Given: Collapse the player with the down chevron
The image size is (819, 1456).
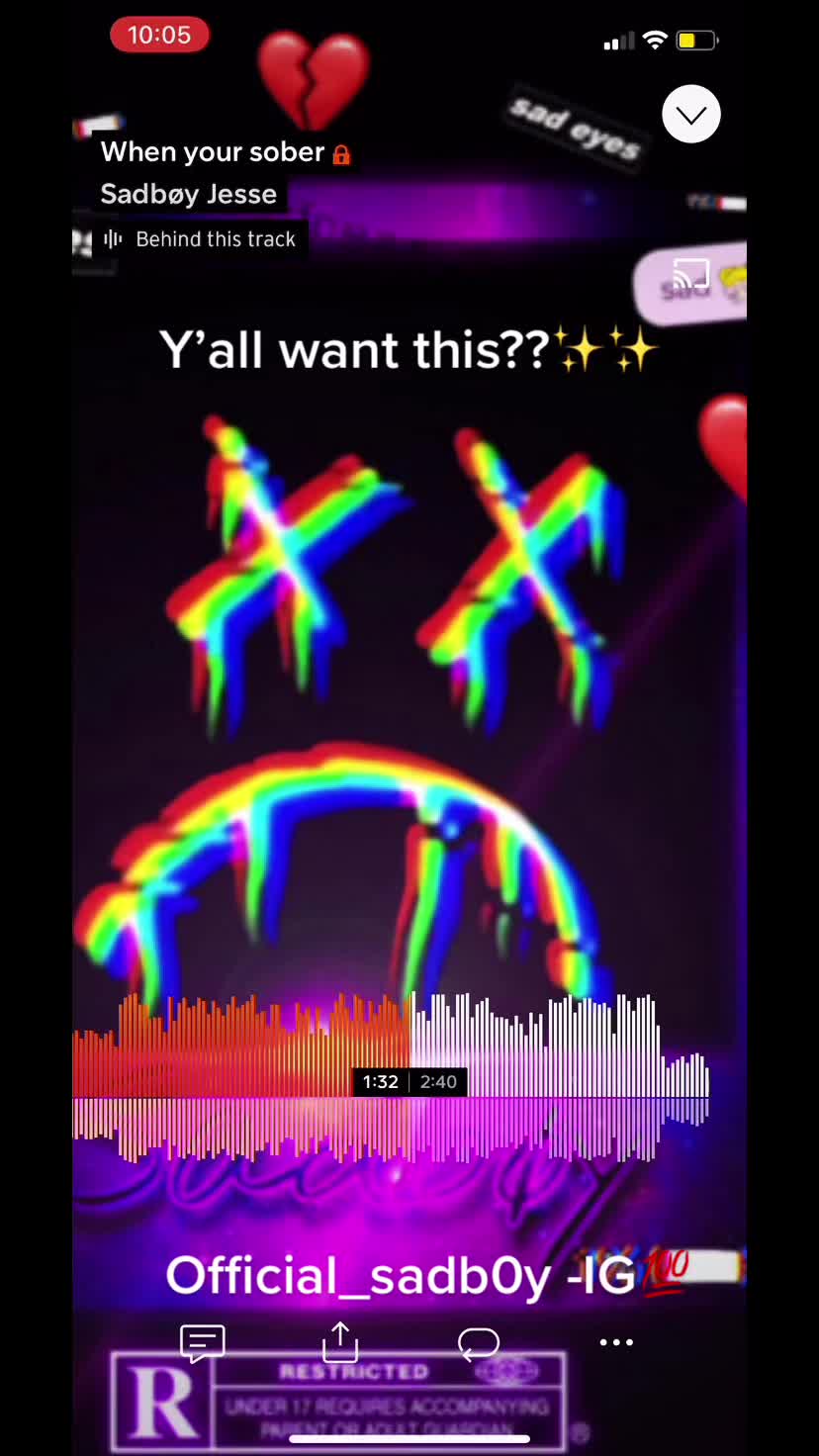Looking at the screenshot, I should (x=690, y=115).
